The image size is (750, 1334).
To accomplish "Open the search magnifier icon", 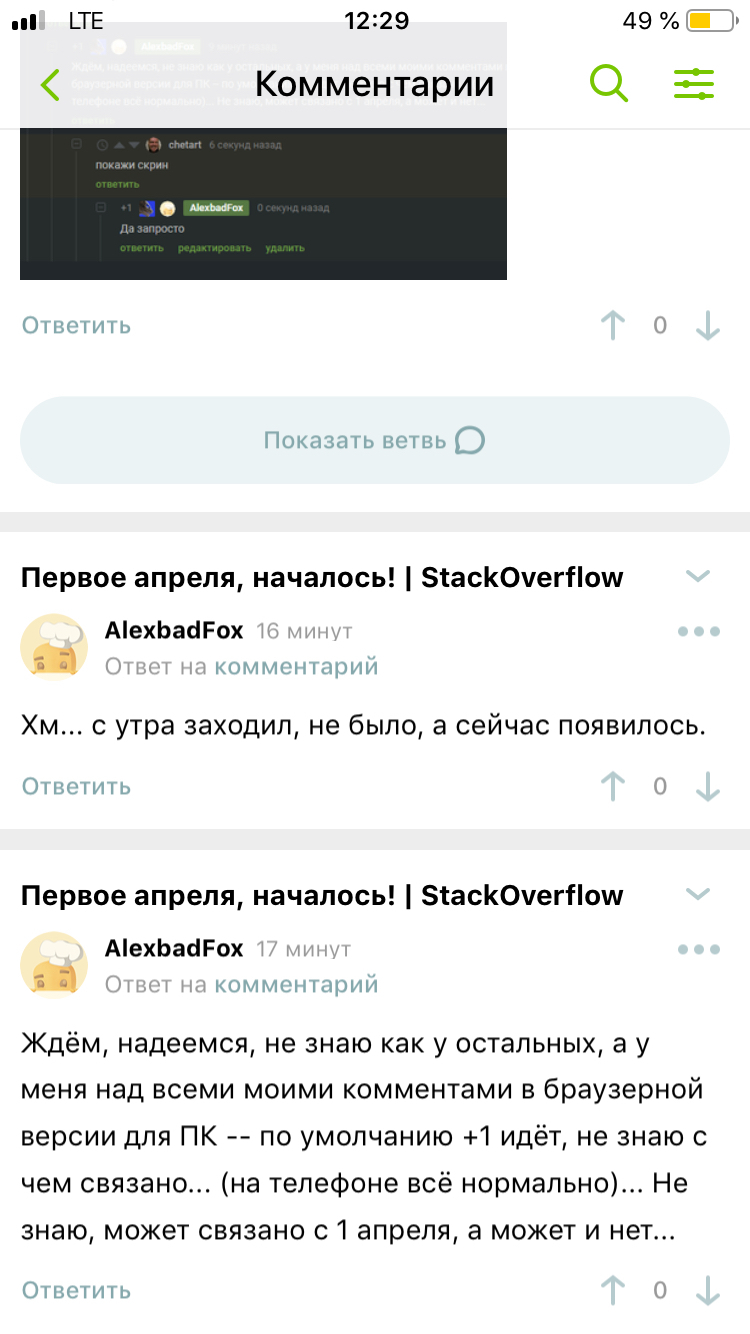I will coord(608,83).
